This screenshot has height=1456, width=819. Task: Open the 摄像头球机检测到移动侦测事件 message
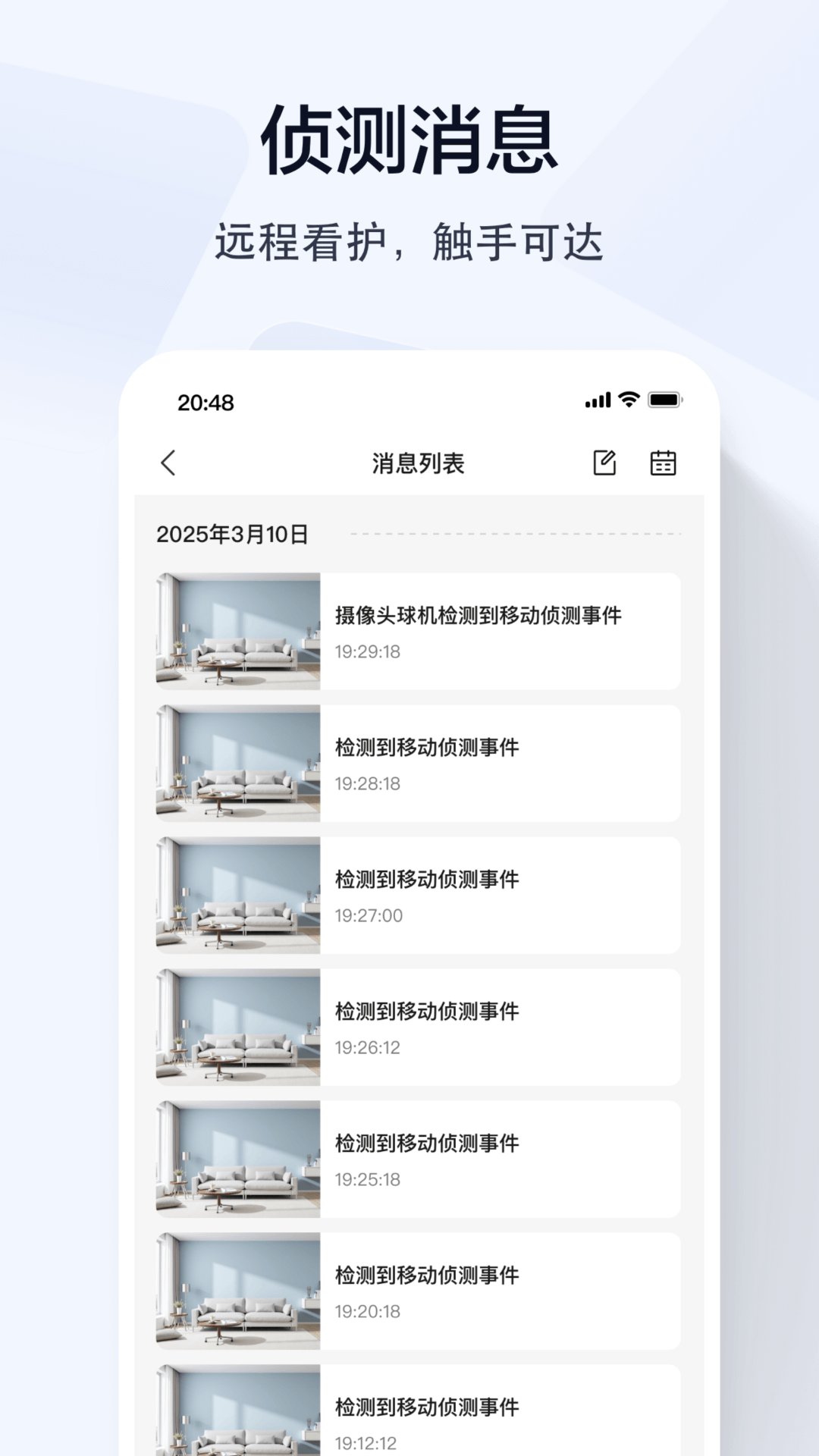500,630
